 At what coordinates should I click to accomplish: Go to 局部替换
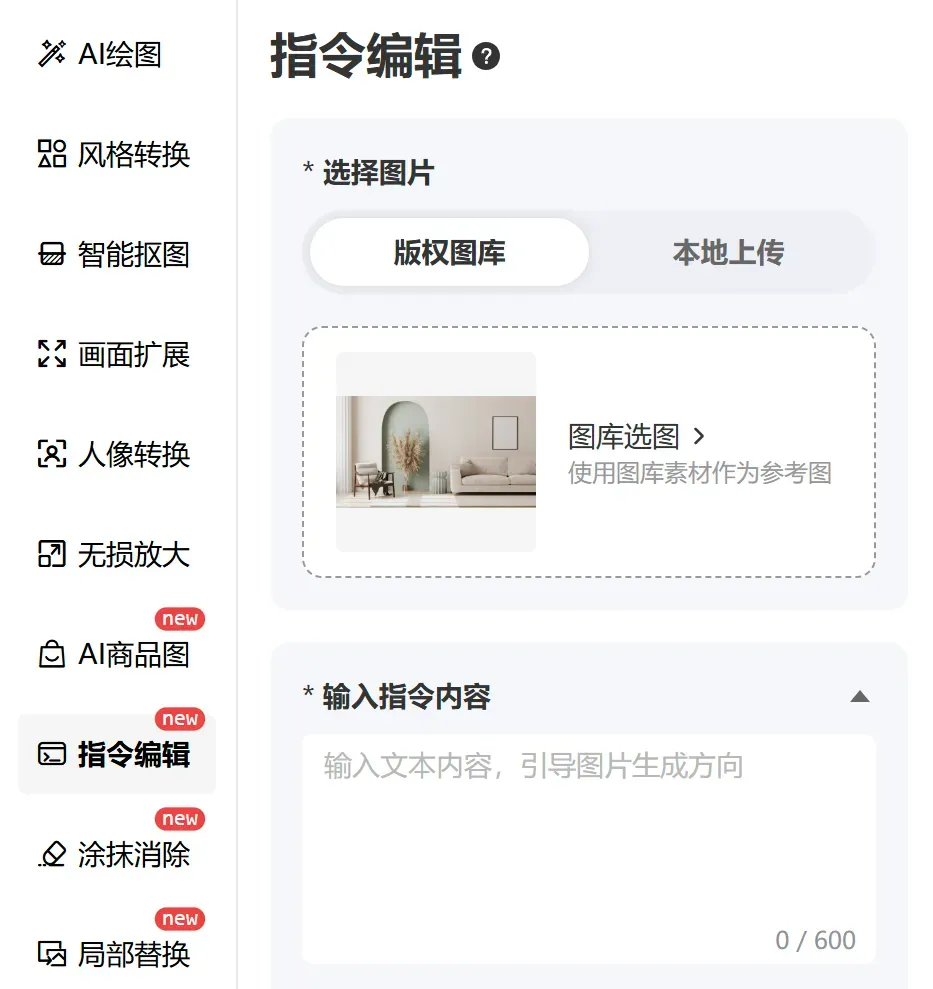(x=114, y=954)
